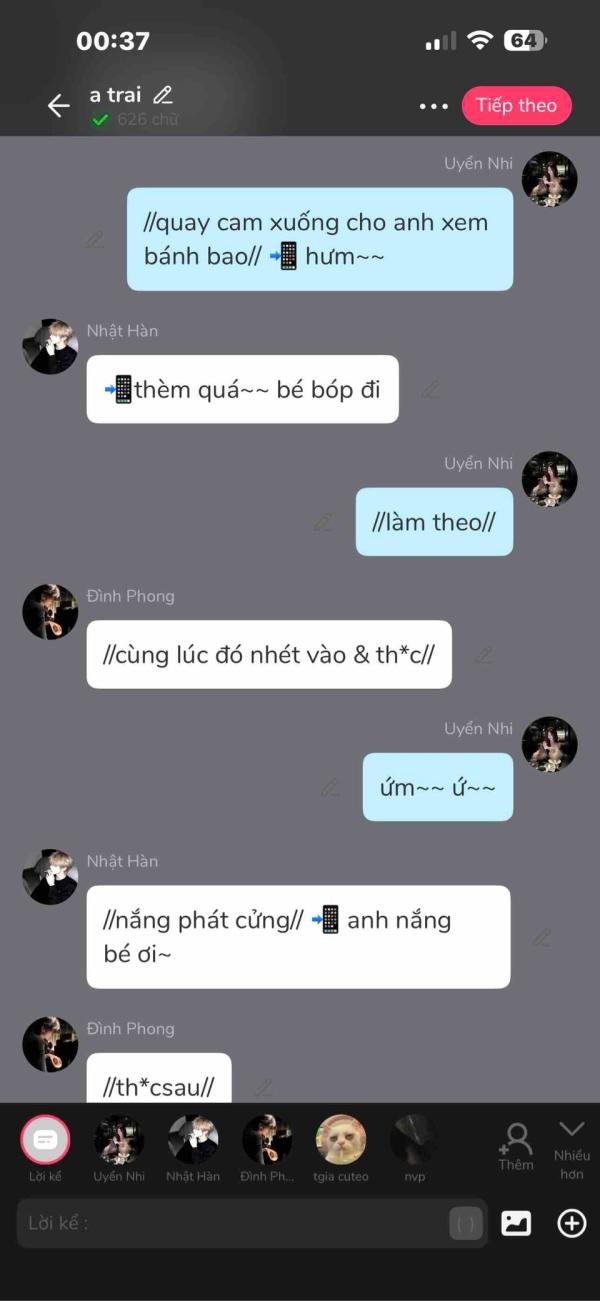Go back with the top arrow

click(x=58, y=106)
